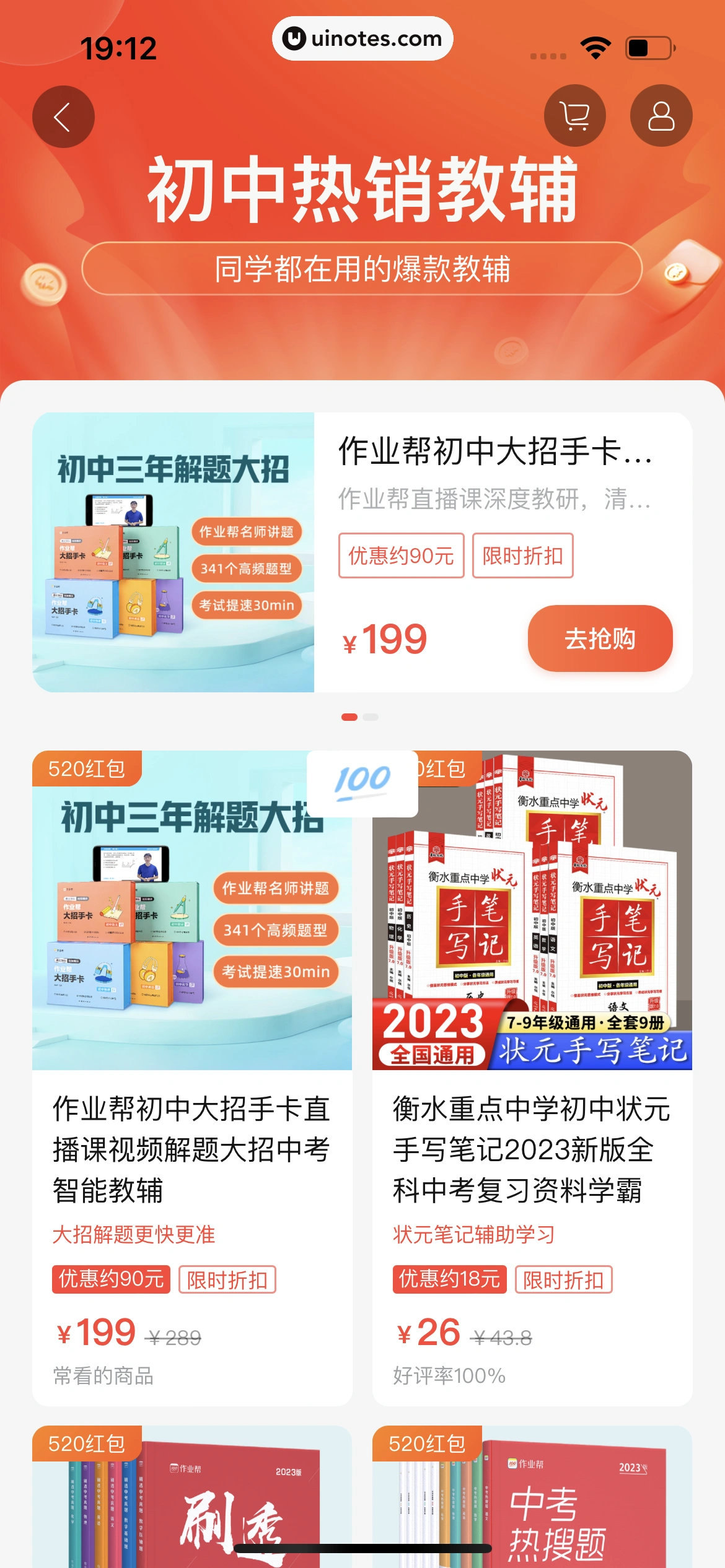
Task: Select the second banner page indicator dot
Action: 371,717
